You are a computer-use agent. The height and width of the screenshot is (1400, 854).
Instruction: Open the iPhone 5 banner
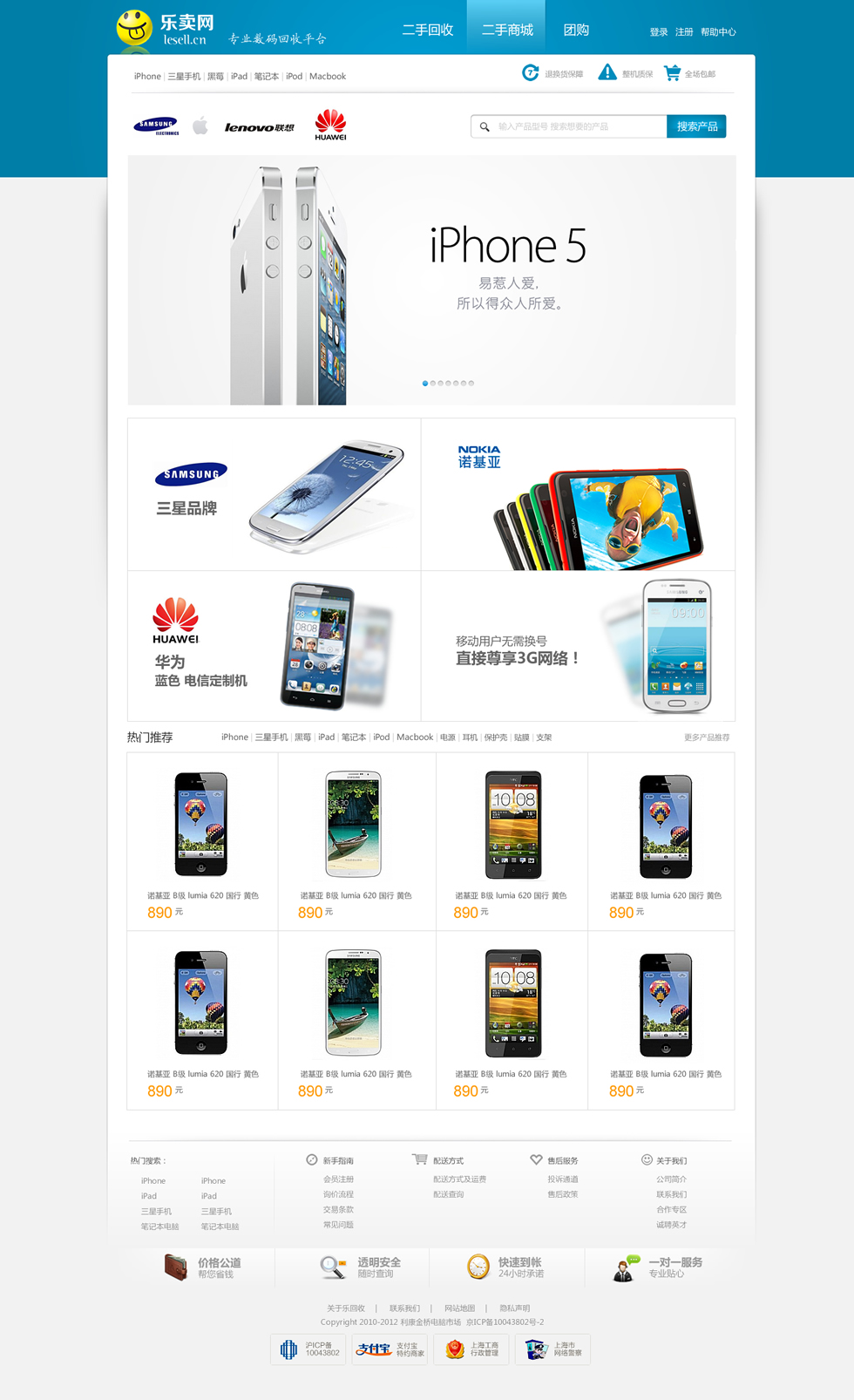[431, 280]
